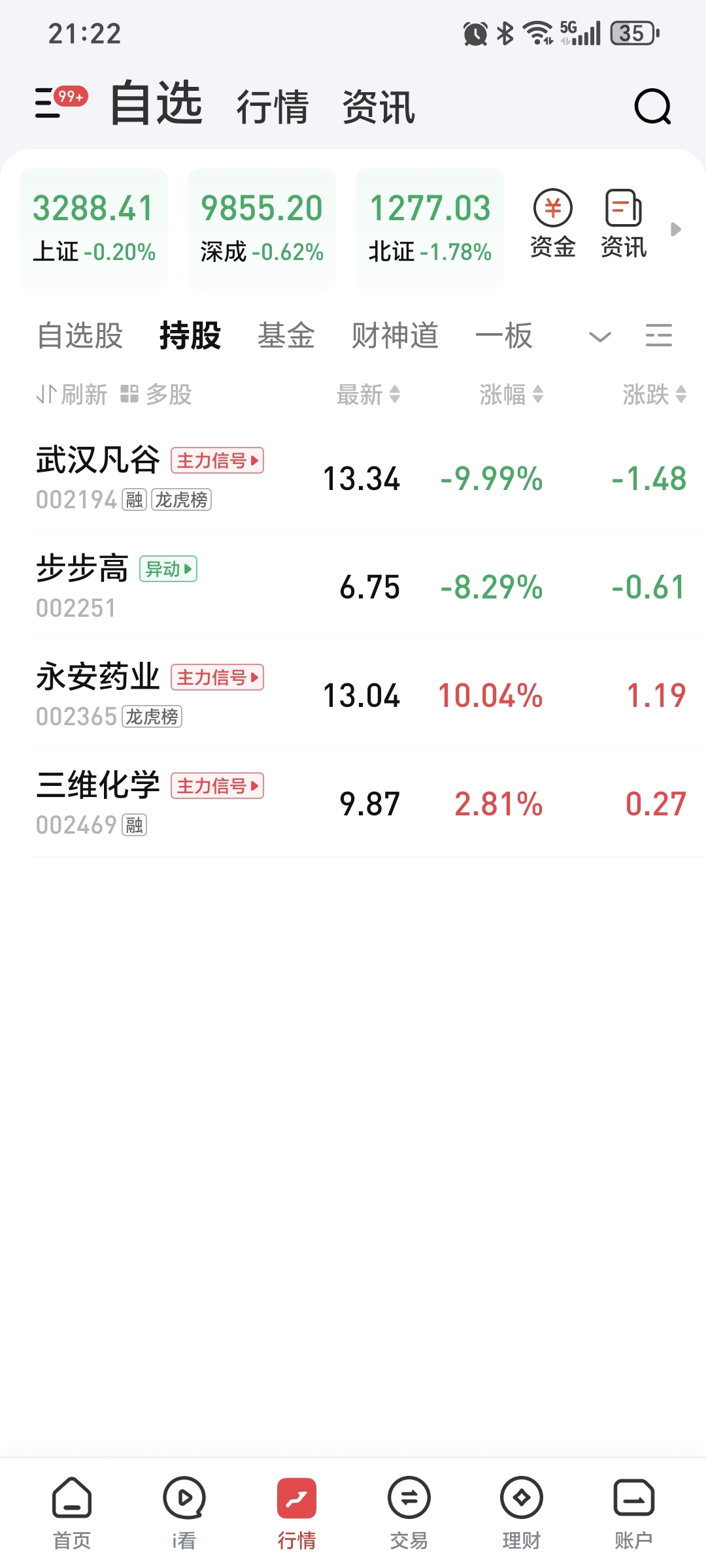Switch to the 资讯 top tab
This screenshot has height=1568, width=706.
[378, 107]
